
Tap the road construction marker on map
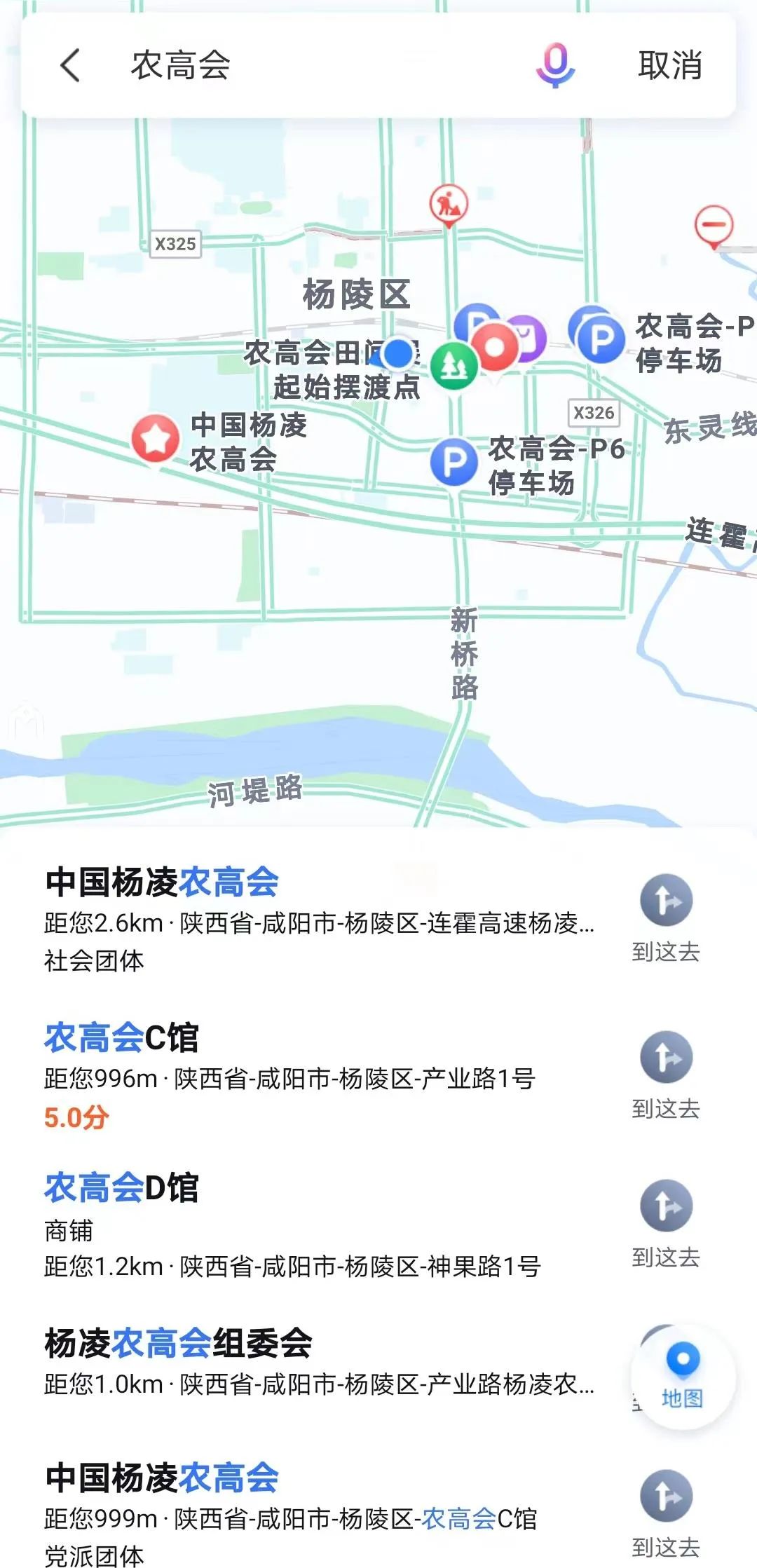[x=449, y=205]
